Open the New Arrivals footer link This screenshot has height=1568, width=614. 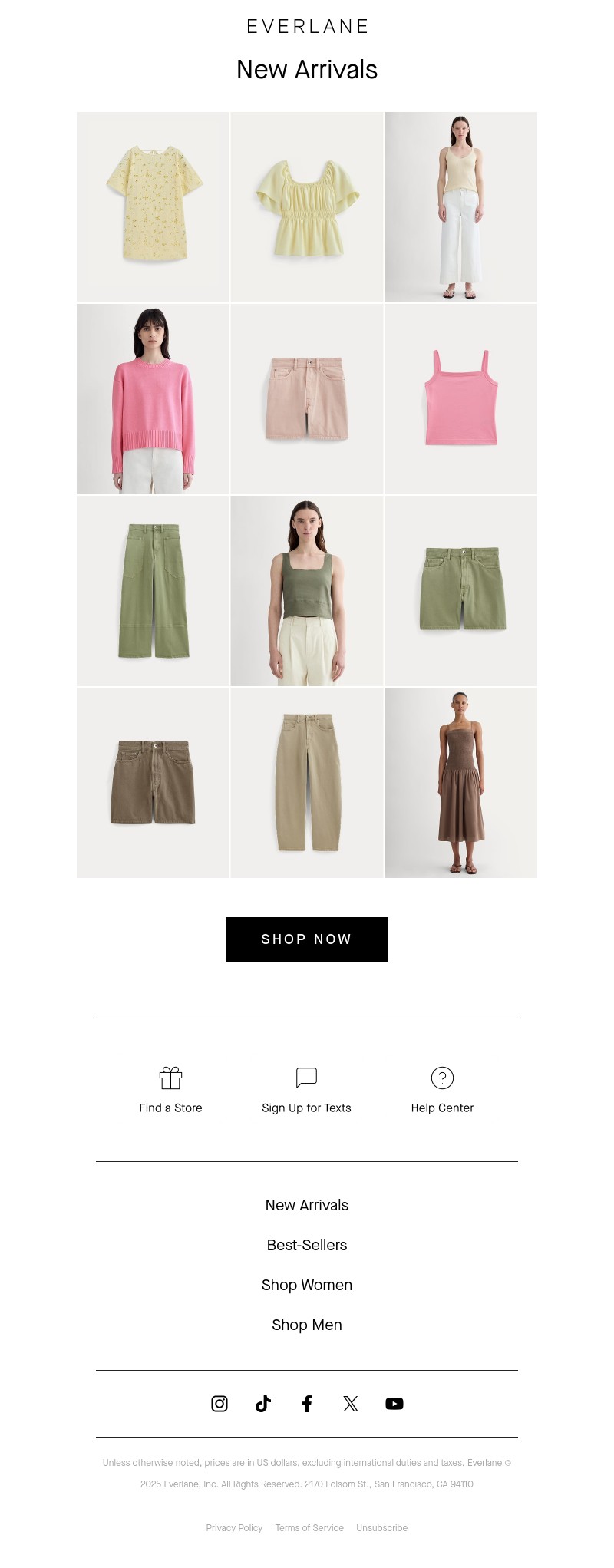pyautogui.click(x=306, y=1205)
